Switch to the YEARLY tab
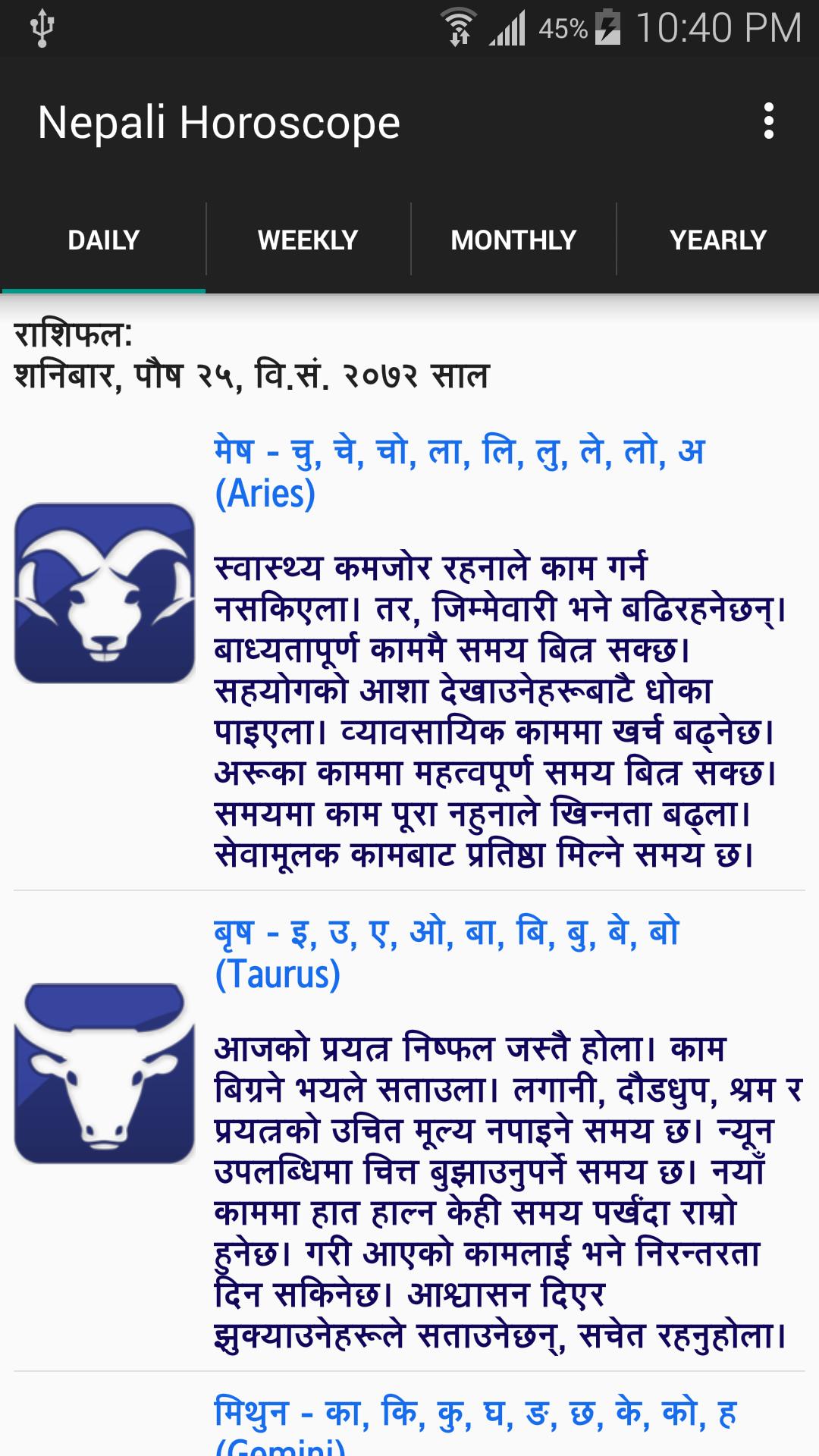819x1456 pixels. (x=718, y=240)
